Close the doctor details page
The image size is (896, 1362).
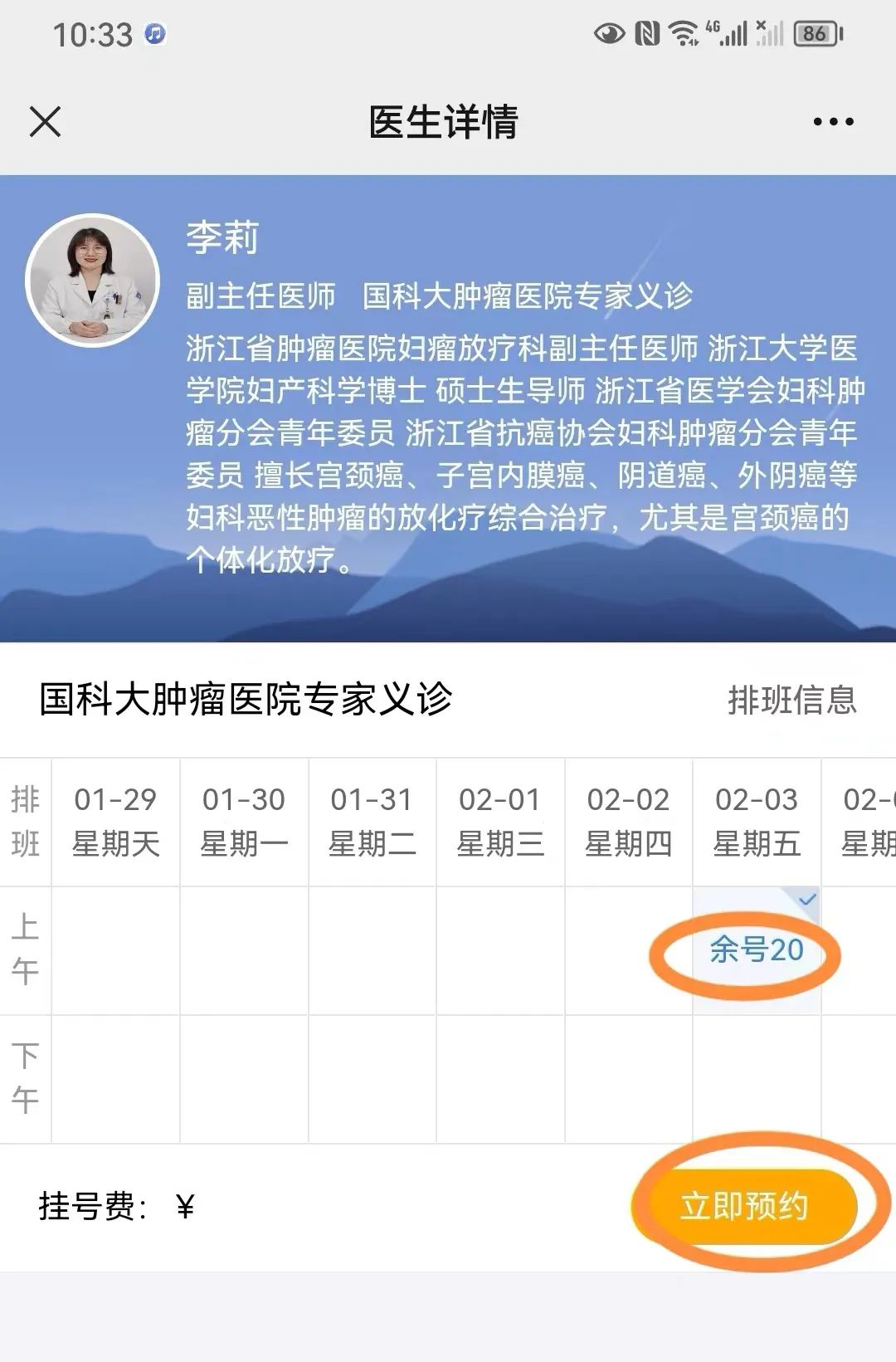[45, 122]
